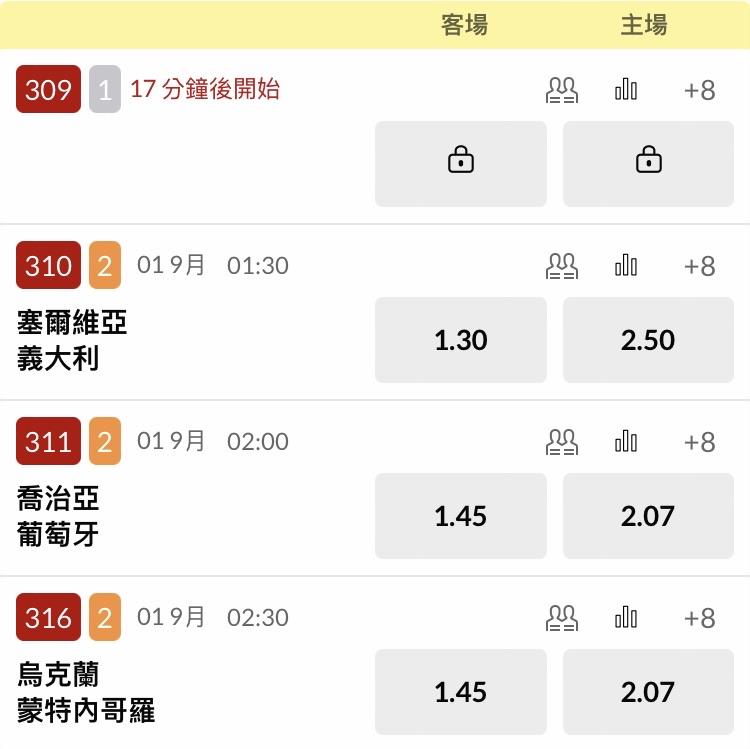View statistics chart for match 311
This screenshot has width=750, height=749.
coord(626,441)
